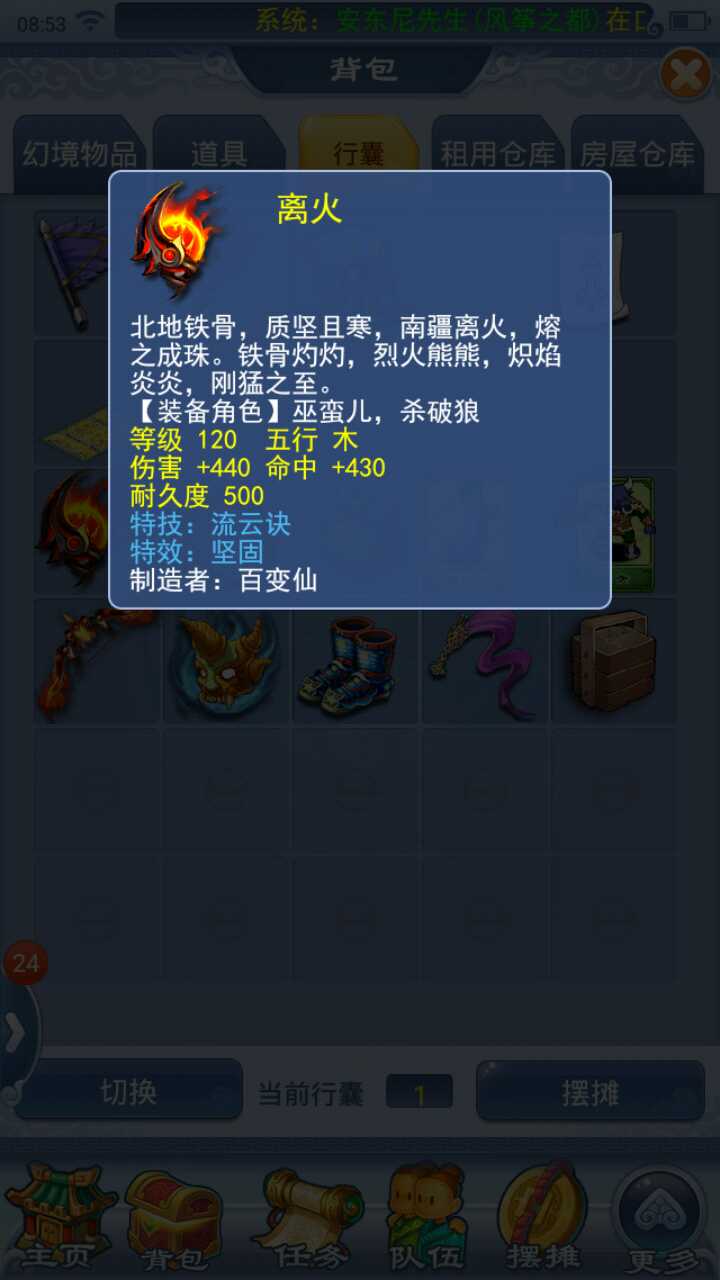This screenshot has height=1280, width=720.
Task: Select the blue boots item
Action: click(x=356, y=662)
